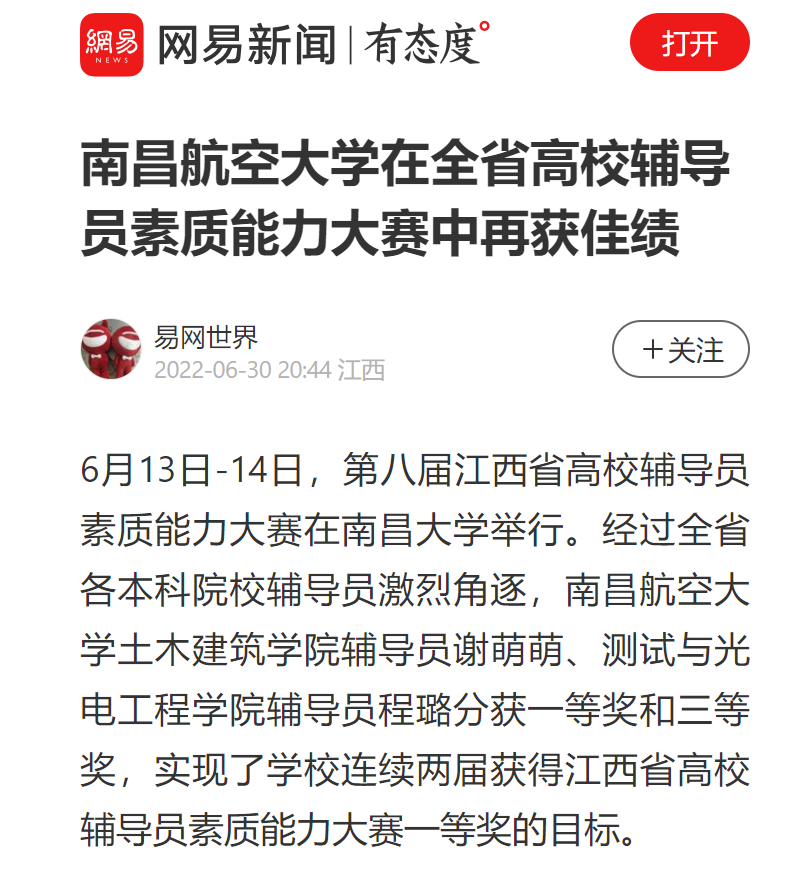
Task: Open 易网世界 author avatar
Action: tap(111, 349)
